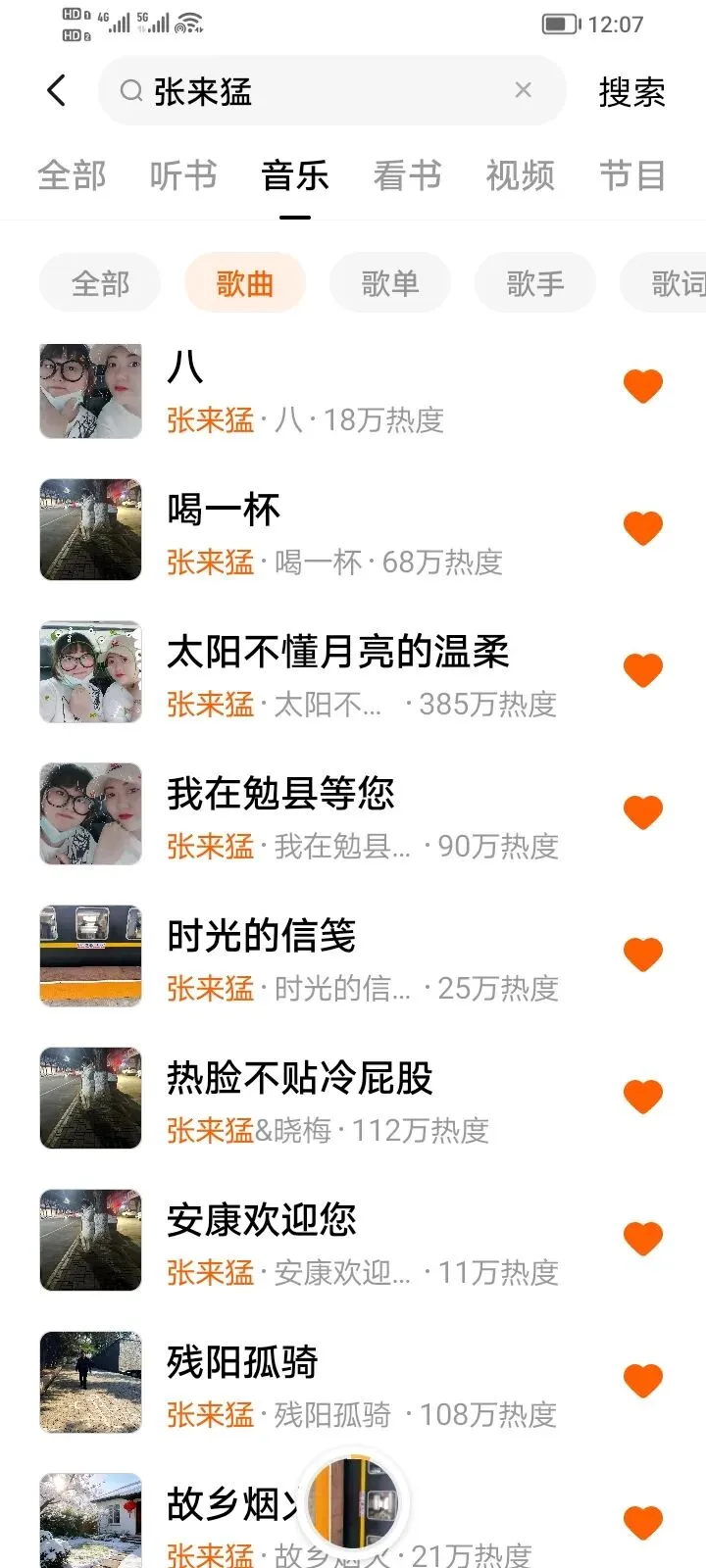Filter results by 歌单 chip
The image size is (706, 1568).
(390, 283)
